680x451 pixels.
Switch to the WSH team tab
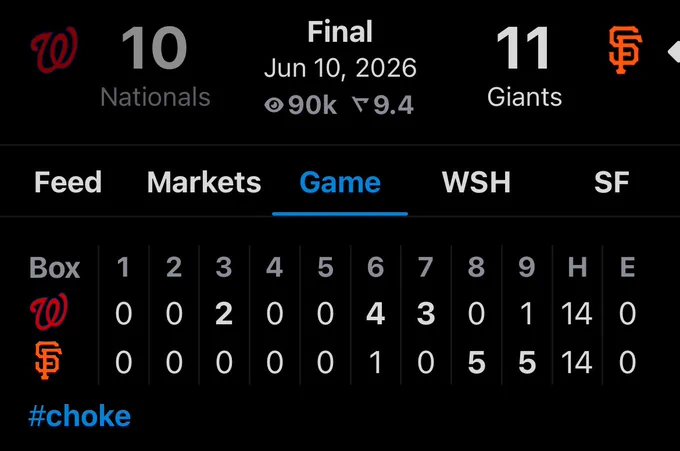(x=476, y=182)
